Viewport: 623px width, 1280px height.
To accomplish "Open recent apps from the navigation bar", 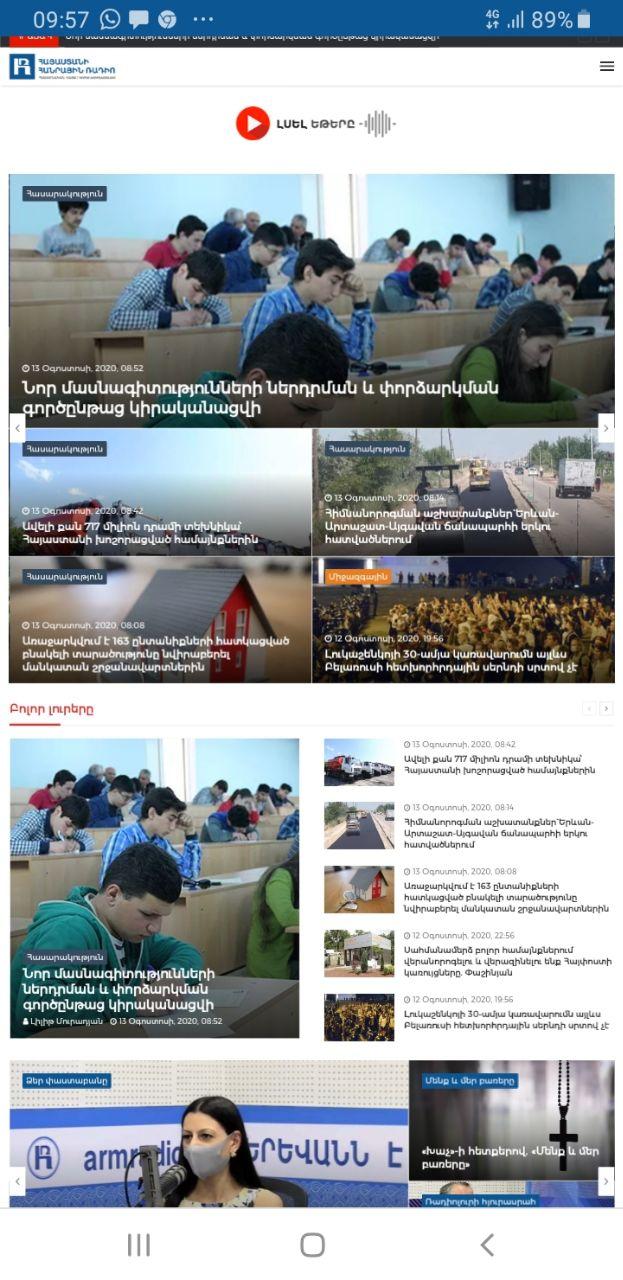I will 138,1245.
